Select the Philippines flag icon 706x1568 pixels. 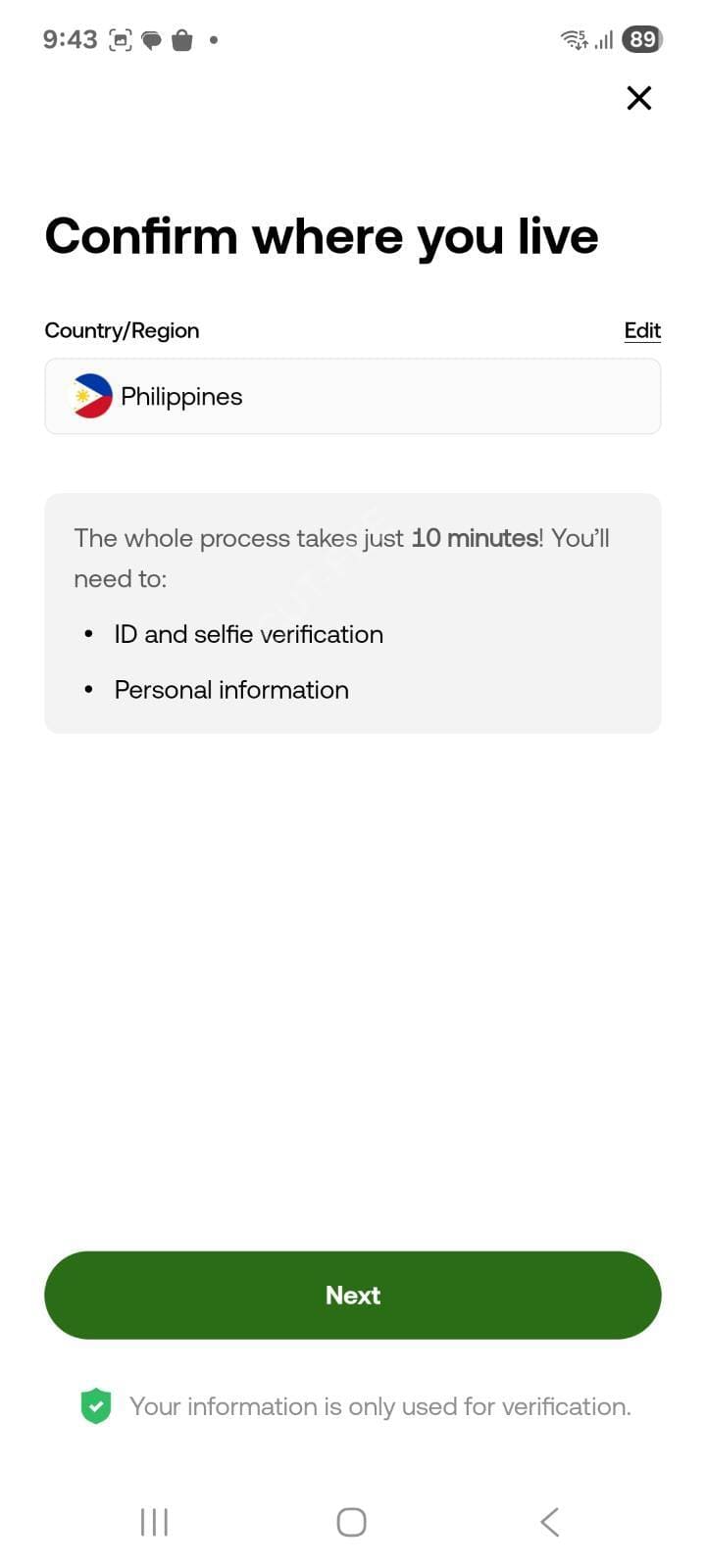pos(92,396)
